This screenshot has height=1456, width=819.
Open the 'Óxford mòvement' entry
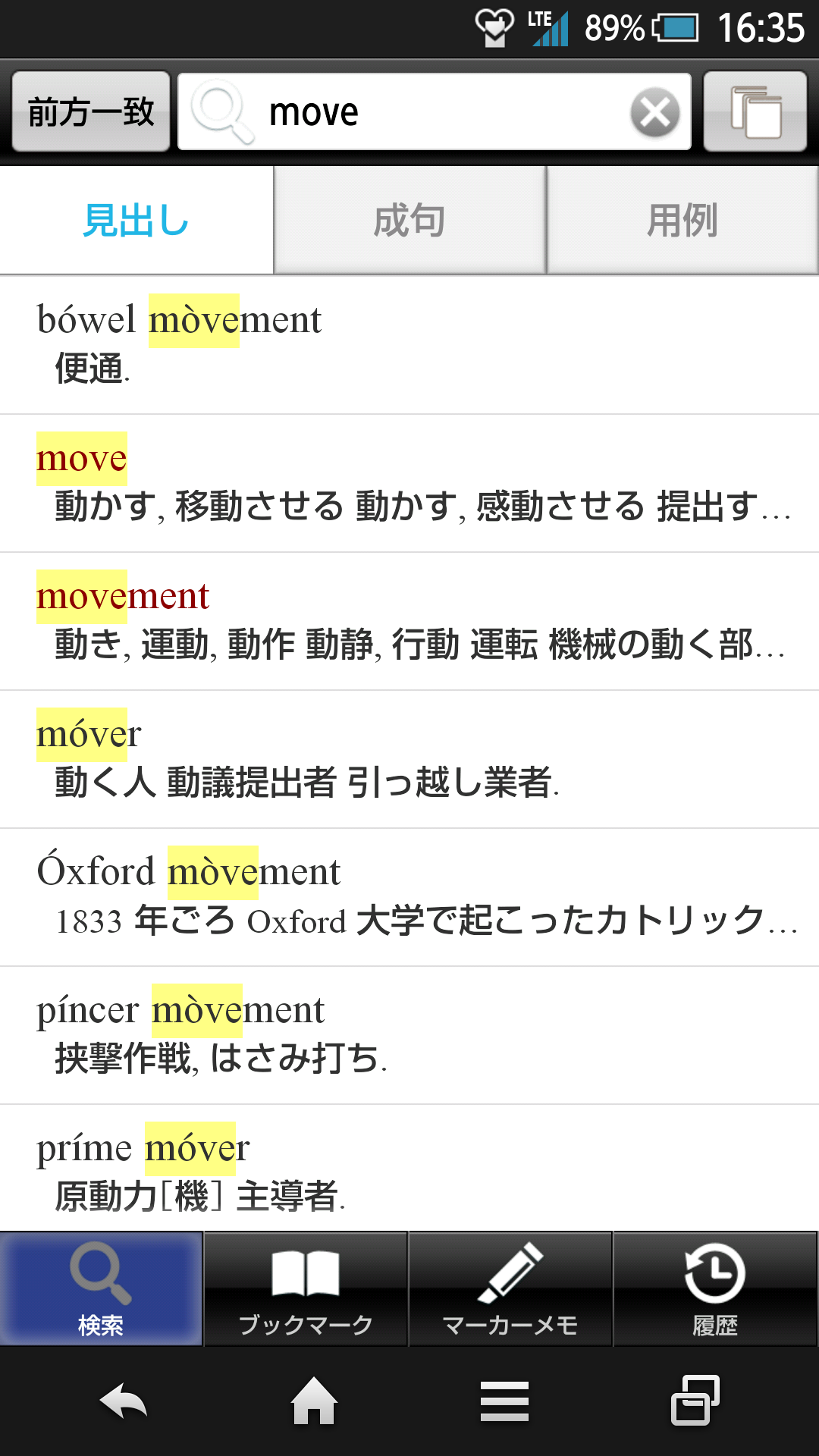(x=409, y=897)
